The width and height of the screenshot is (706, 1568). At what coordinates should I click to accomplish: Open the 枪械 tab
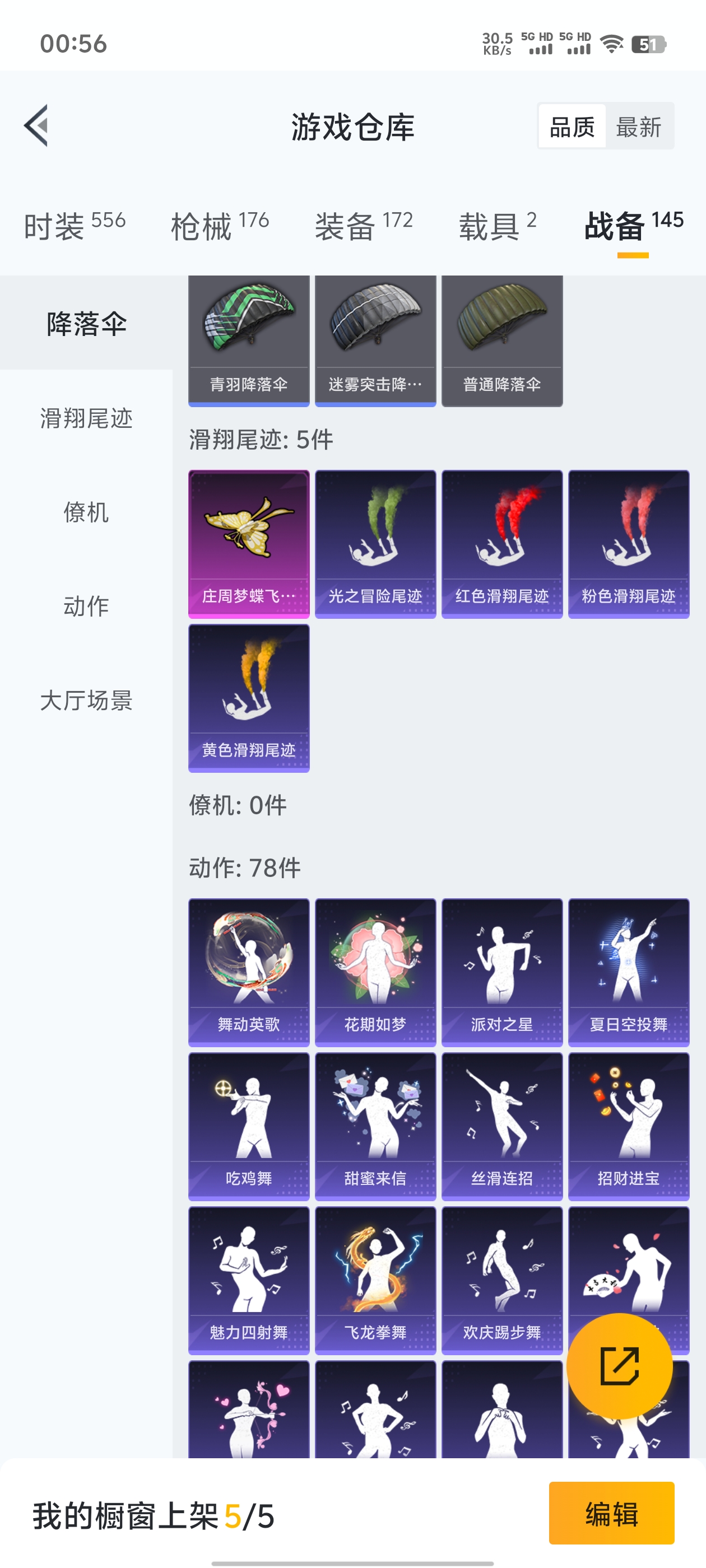coord(219,226)
